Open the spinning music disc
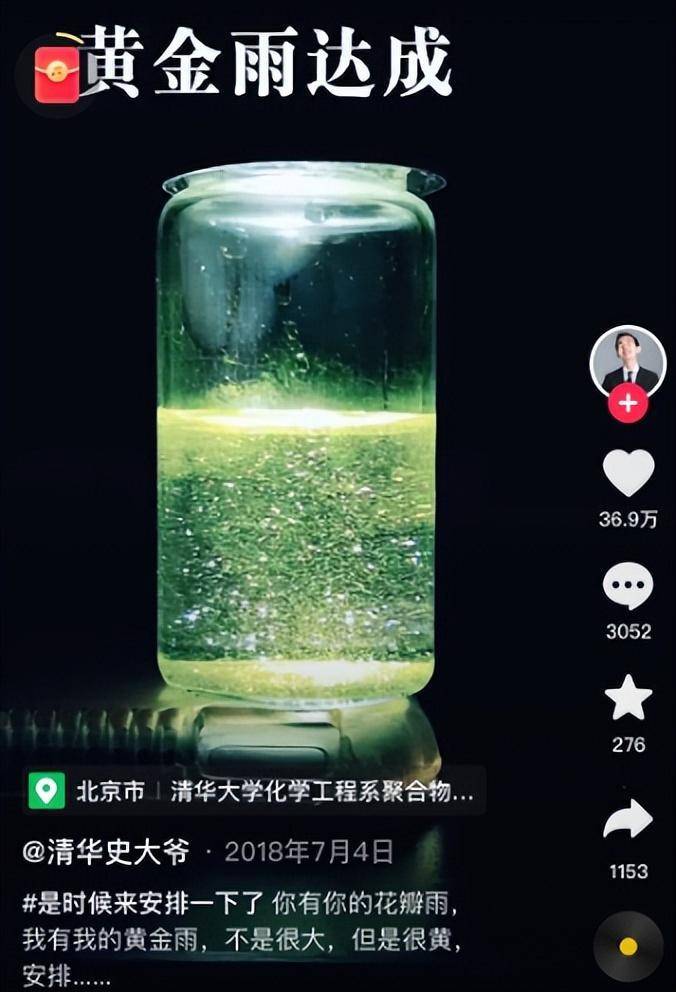 (628, 946)
